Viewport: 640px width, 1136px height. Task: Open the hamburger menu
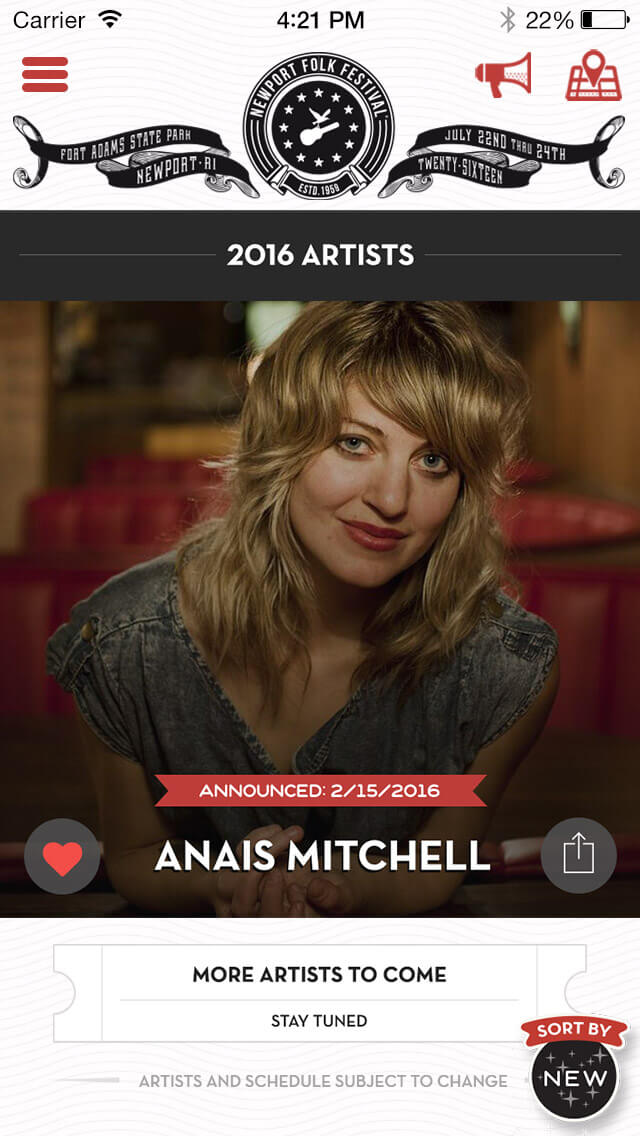click(x=45, y=75)
